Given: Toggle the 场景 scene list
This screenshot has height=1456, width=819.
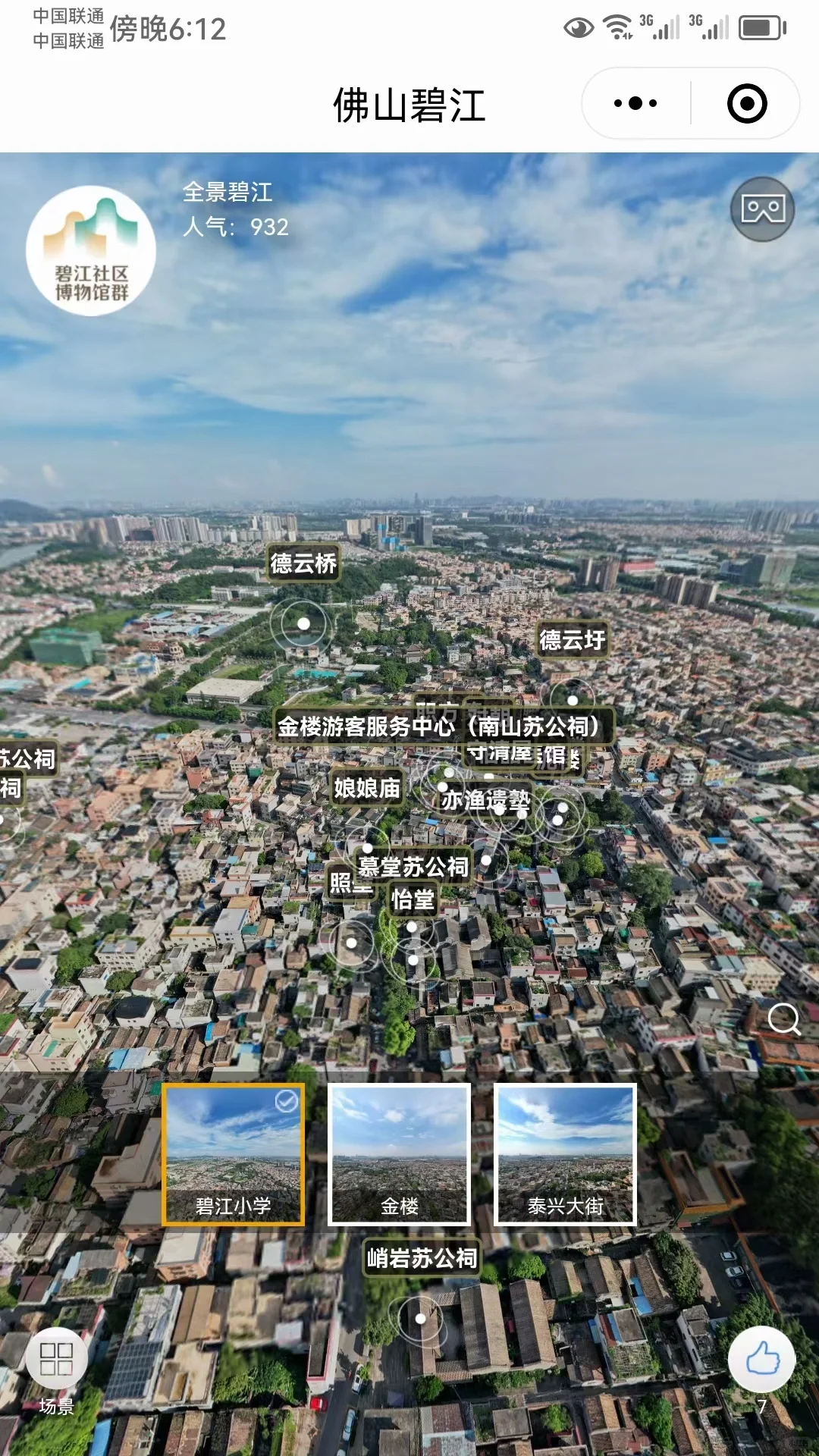Looking at the screenshot, I should (x=56, y=1359).
